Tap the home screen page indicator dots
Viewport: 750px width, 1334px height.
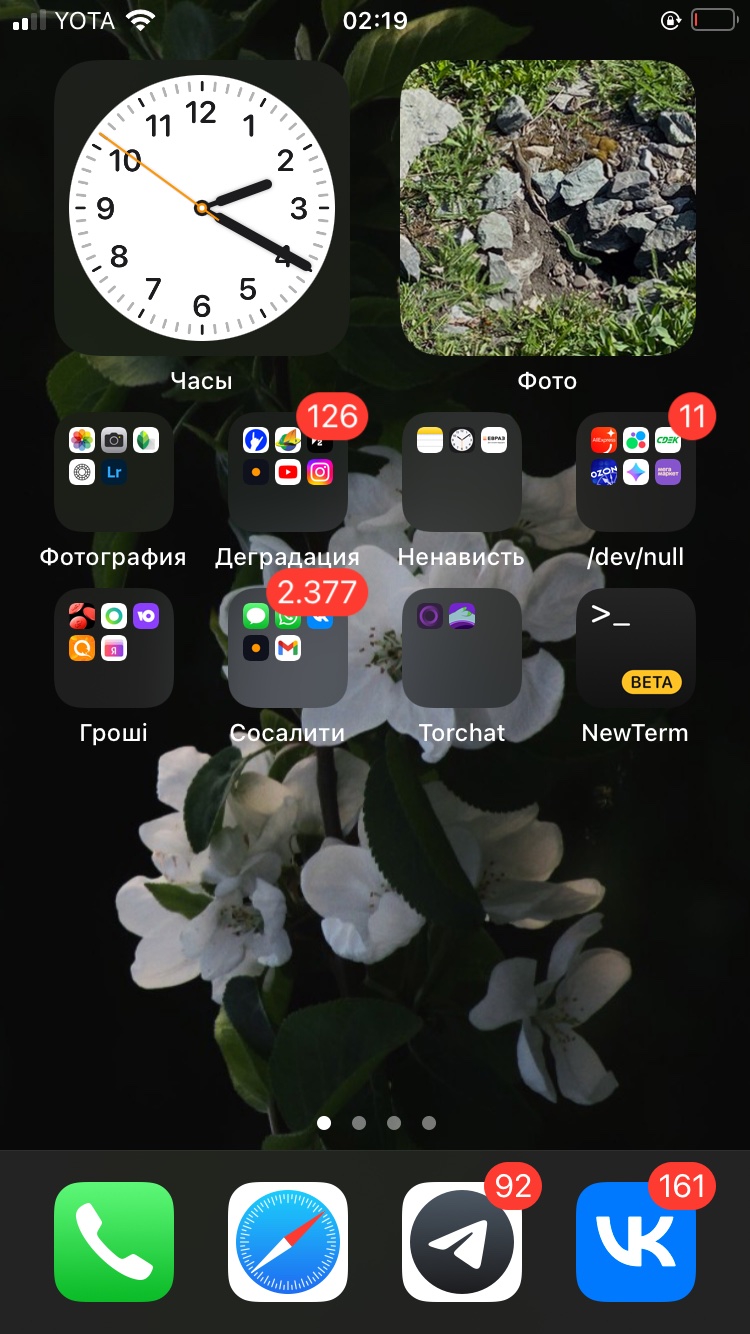(x=376, y=1123)
